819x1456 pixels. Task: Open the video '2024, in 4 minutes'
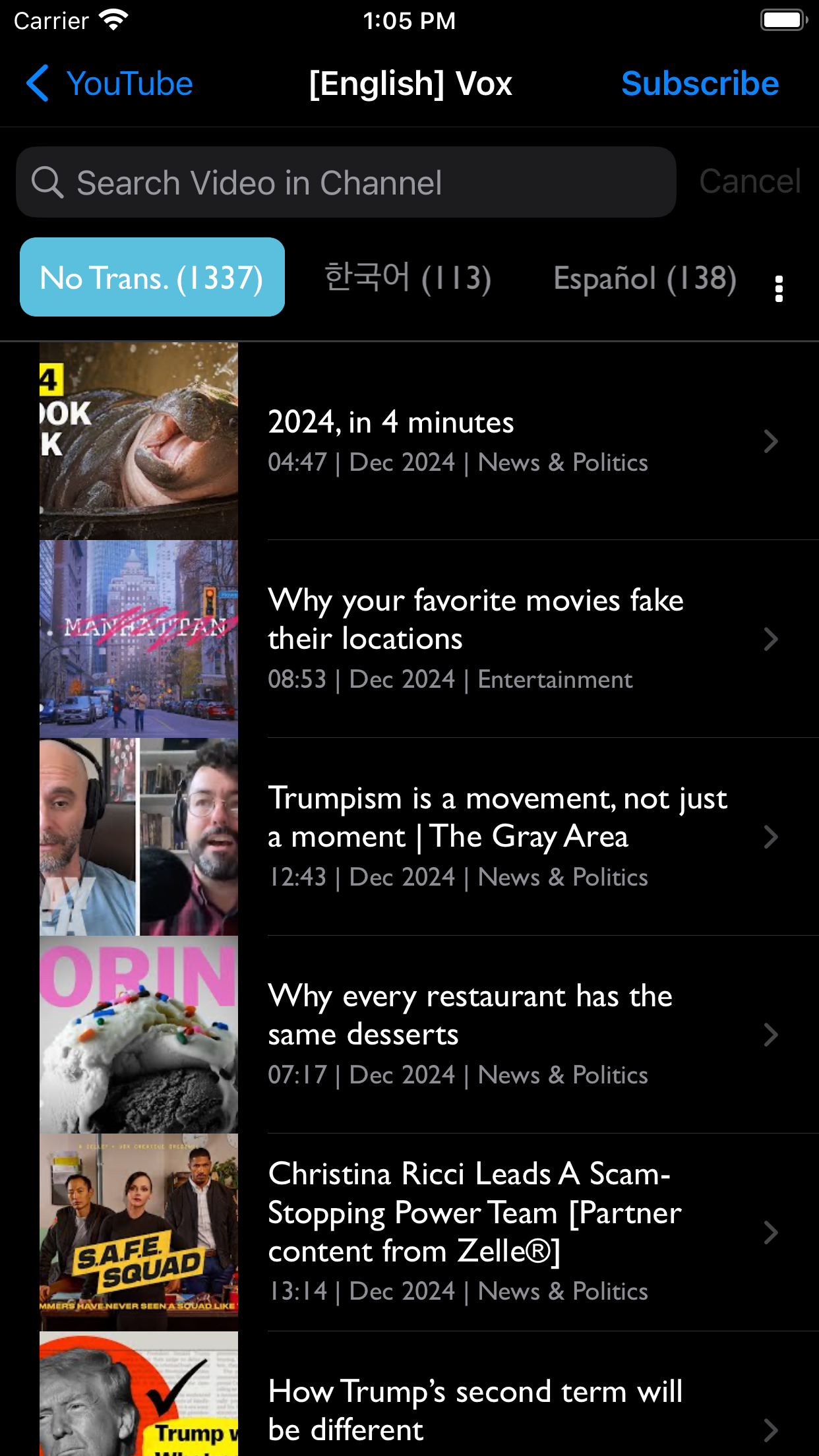[x=462, y=440]
